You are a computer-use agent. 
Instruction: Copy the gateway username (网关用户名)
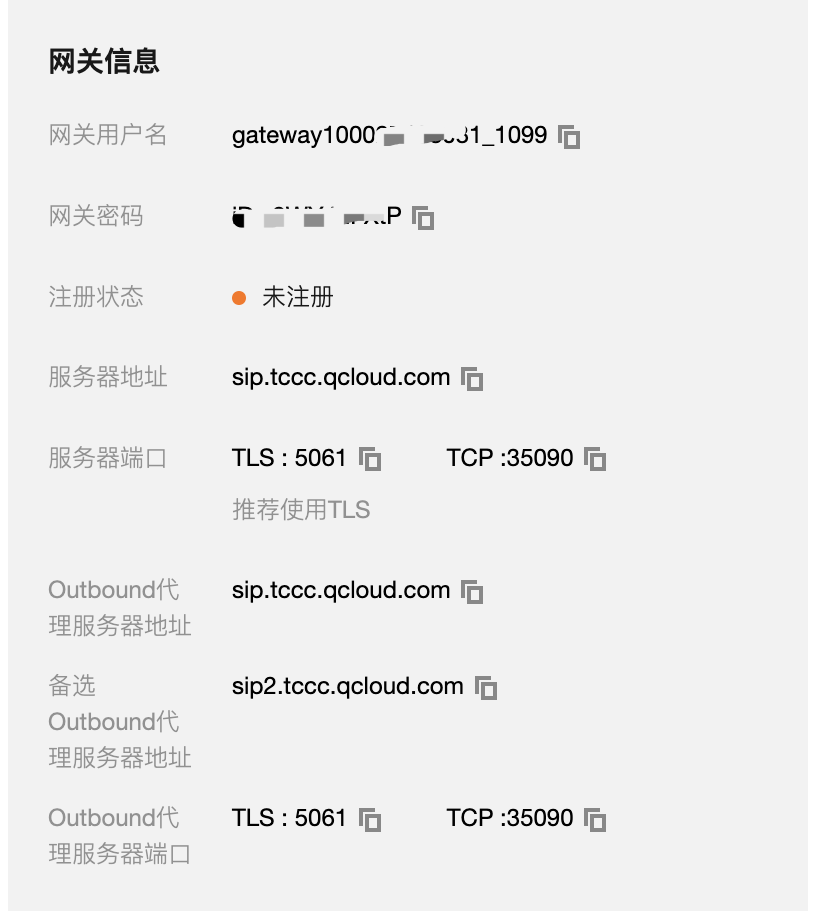570,137
